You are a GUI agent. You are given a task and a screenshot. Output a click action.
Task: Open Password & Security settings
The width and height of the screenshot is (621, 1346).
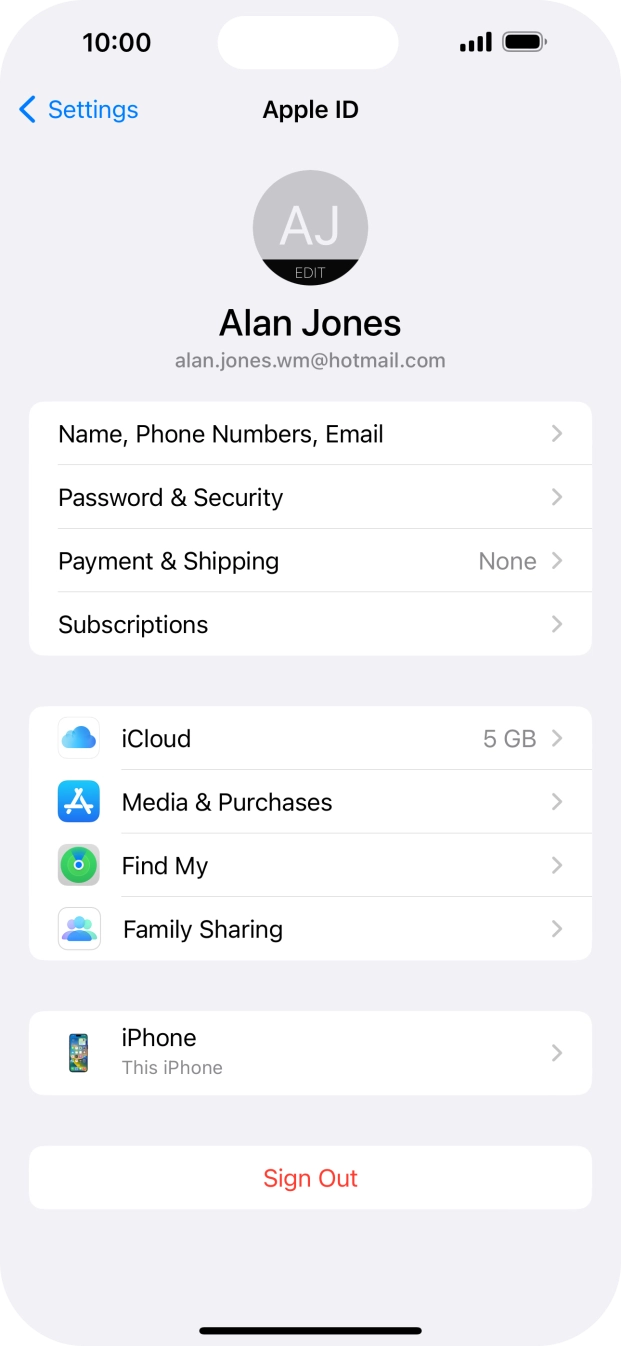[310, 498]
